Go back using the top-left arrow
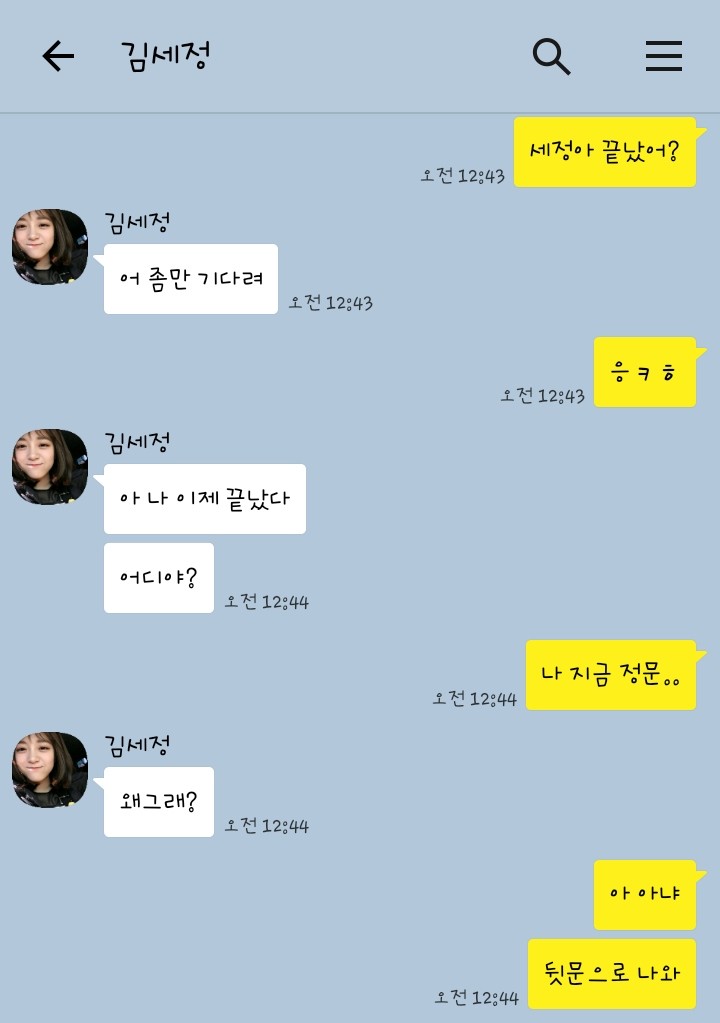 (58, 57)
